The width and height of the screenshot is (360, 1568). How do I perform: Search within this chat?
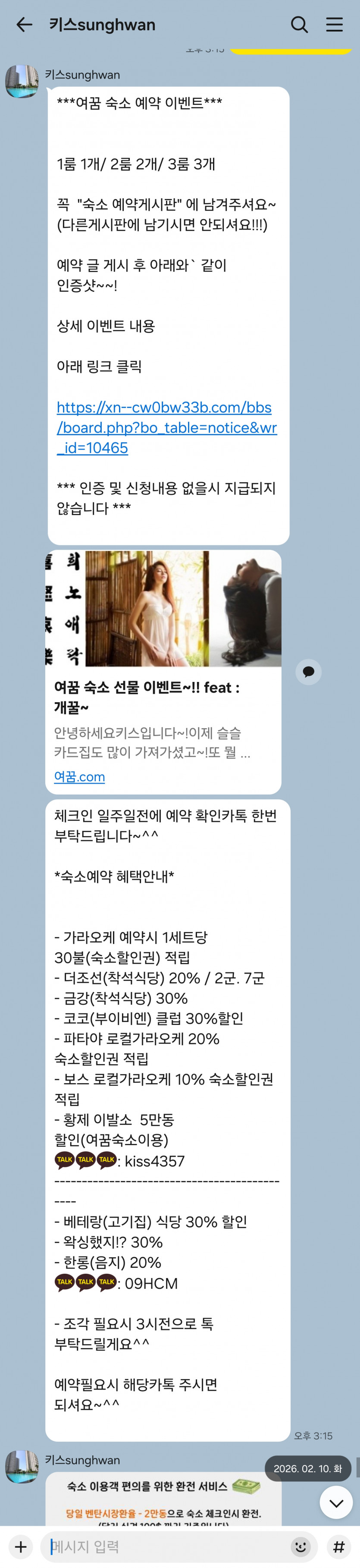[299, 24]
